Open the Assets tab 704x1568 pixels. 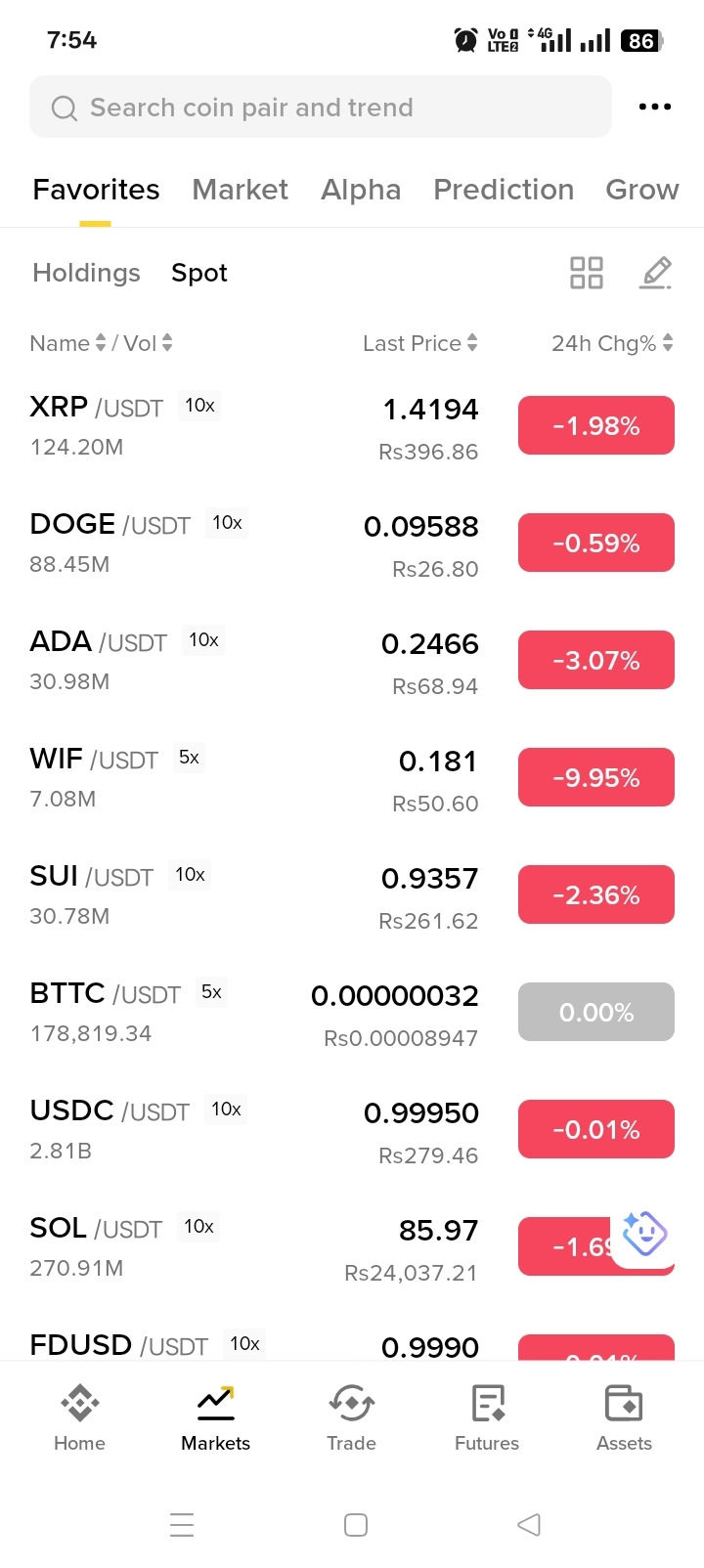[x=624, y=1418]
